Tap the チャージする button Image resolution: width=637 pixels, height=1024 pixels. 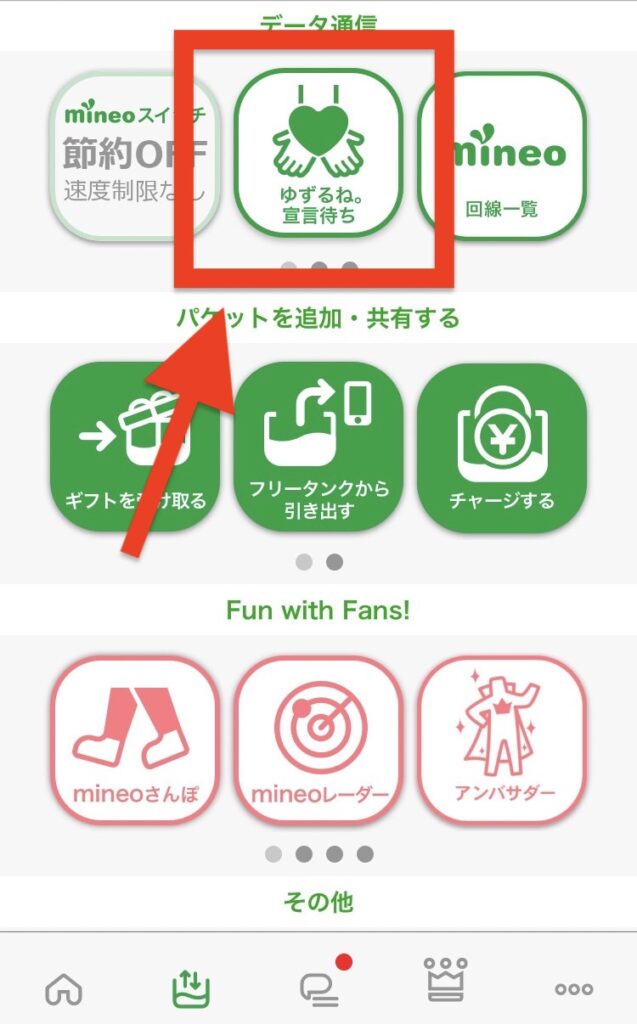502,447
